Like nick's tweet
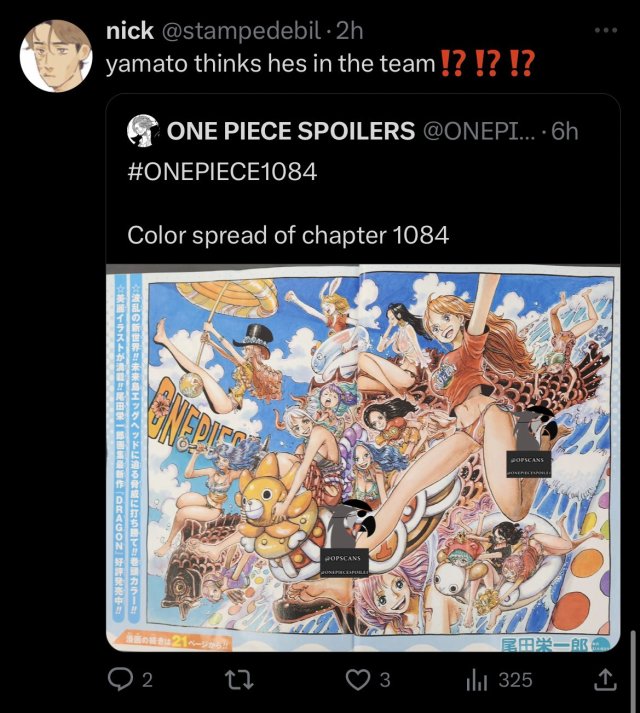The width and height of the screenshot is (640, 713). coord(357,680)
